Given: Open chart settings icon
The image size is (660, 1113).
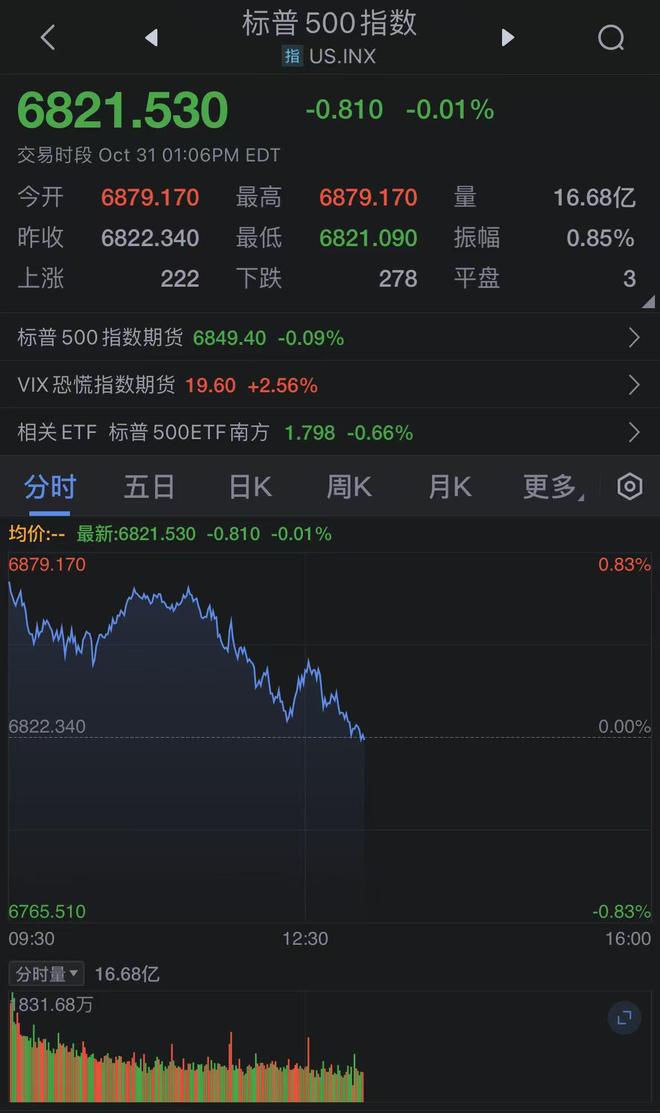Looking at the screenshot, I should [629, 487].
